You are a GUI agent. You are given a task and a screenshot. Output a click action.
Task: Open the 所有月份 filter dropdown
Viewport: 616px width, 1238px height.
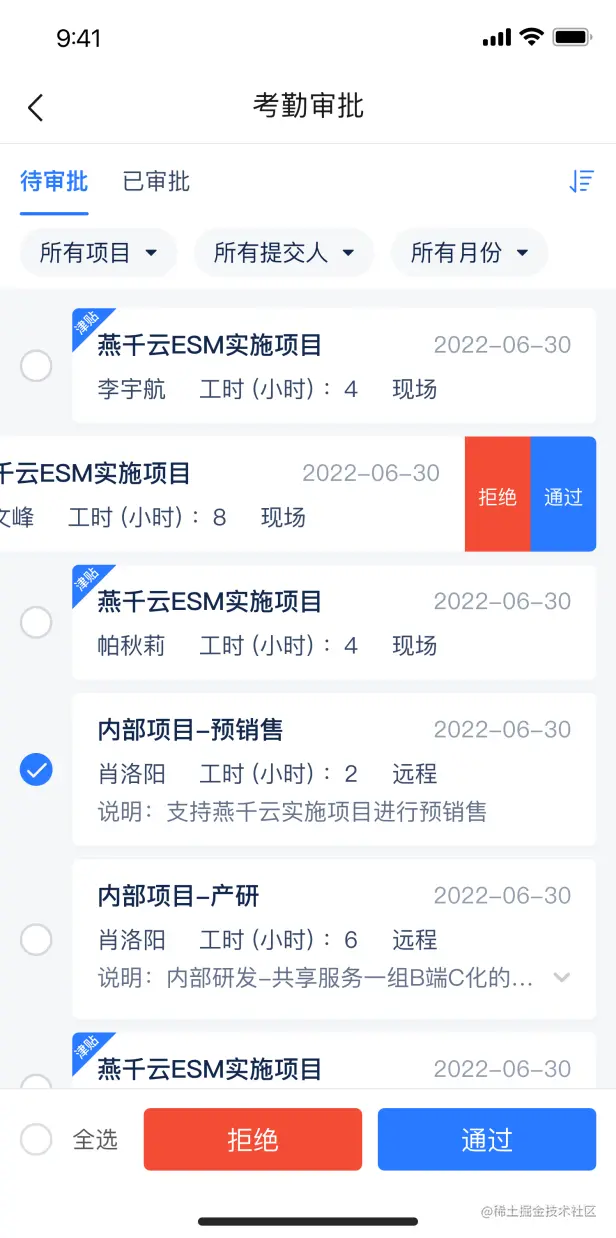(469, 253)
